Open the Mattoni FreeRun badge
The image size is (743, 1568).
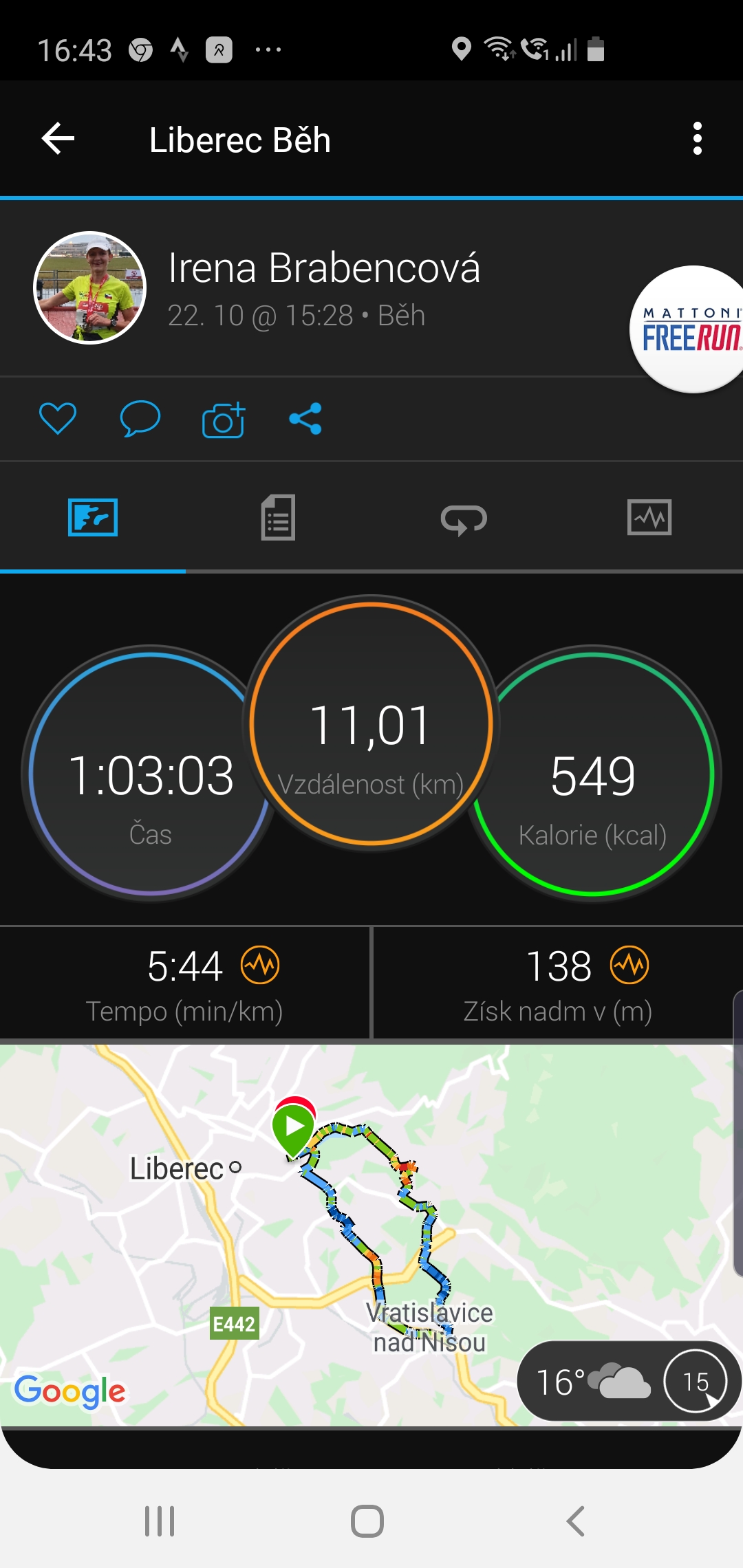click(687, 329)
